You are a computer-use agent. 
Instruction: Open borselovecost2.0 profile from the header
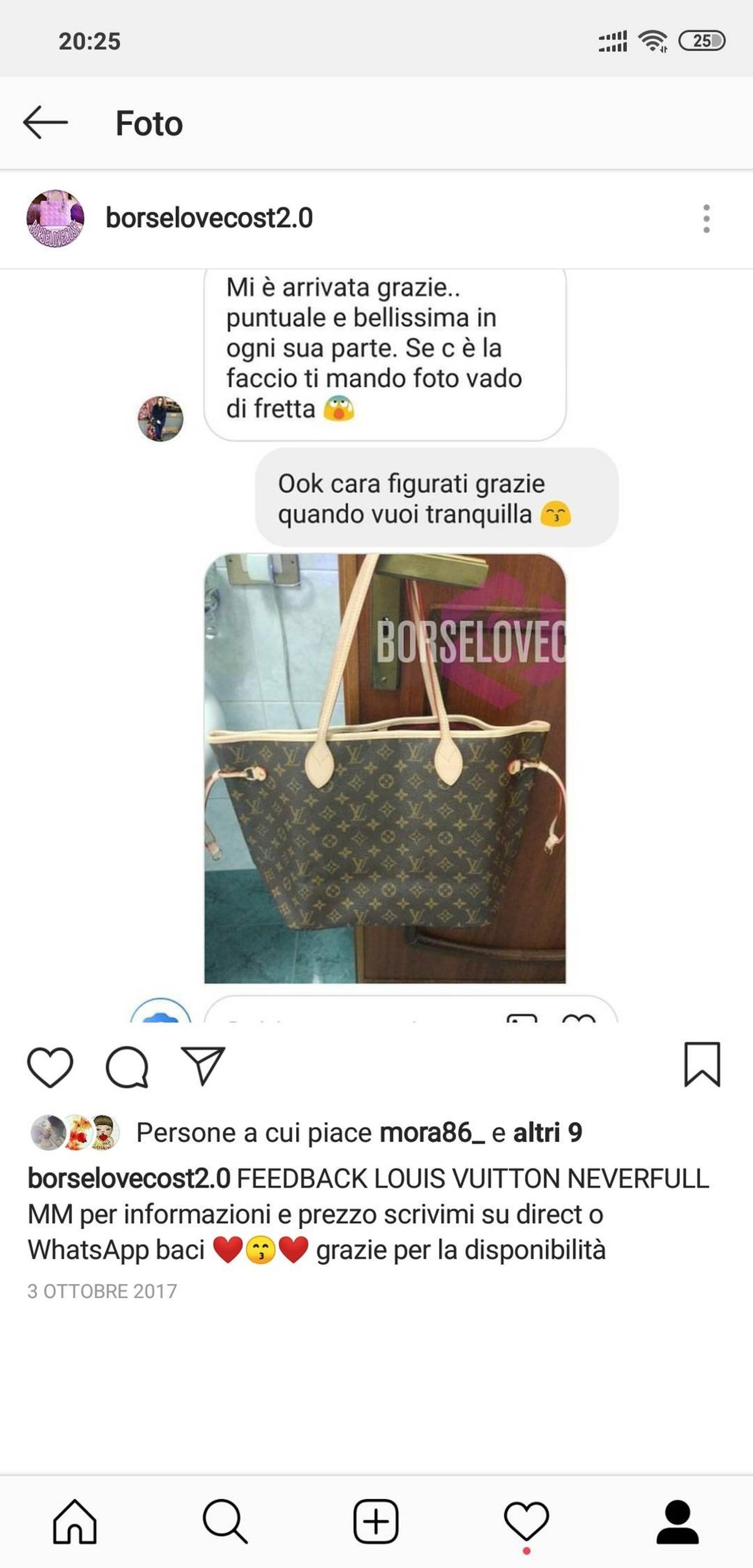pos(209,218)
